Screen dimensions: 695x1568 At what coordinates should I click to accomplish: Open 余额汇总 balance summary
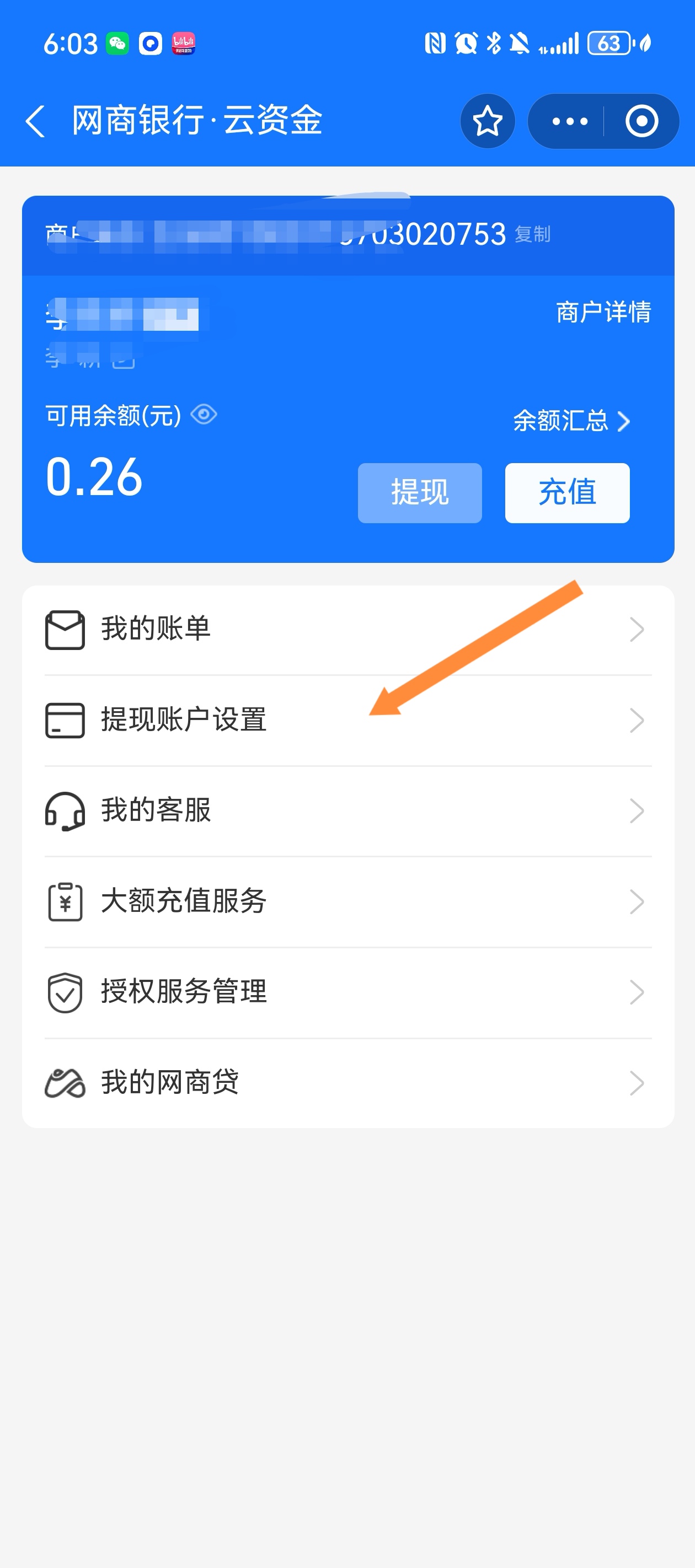571,421
